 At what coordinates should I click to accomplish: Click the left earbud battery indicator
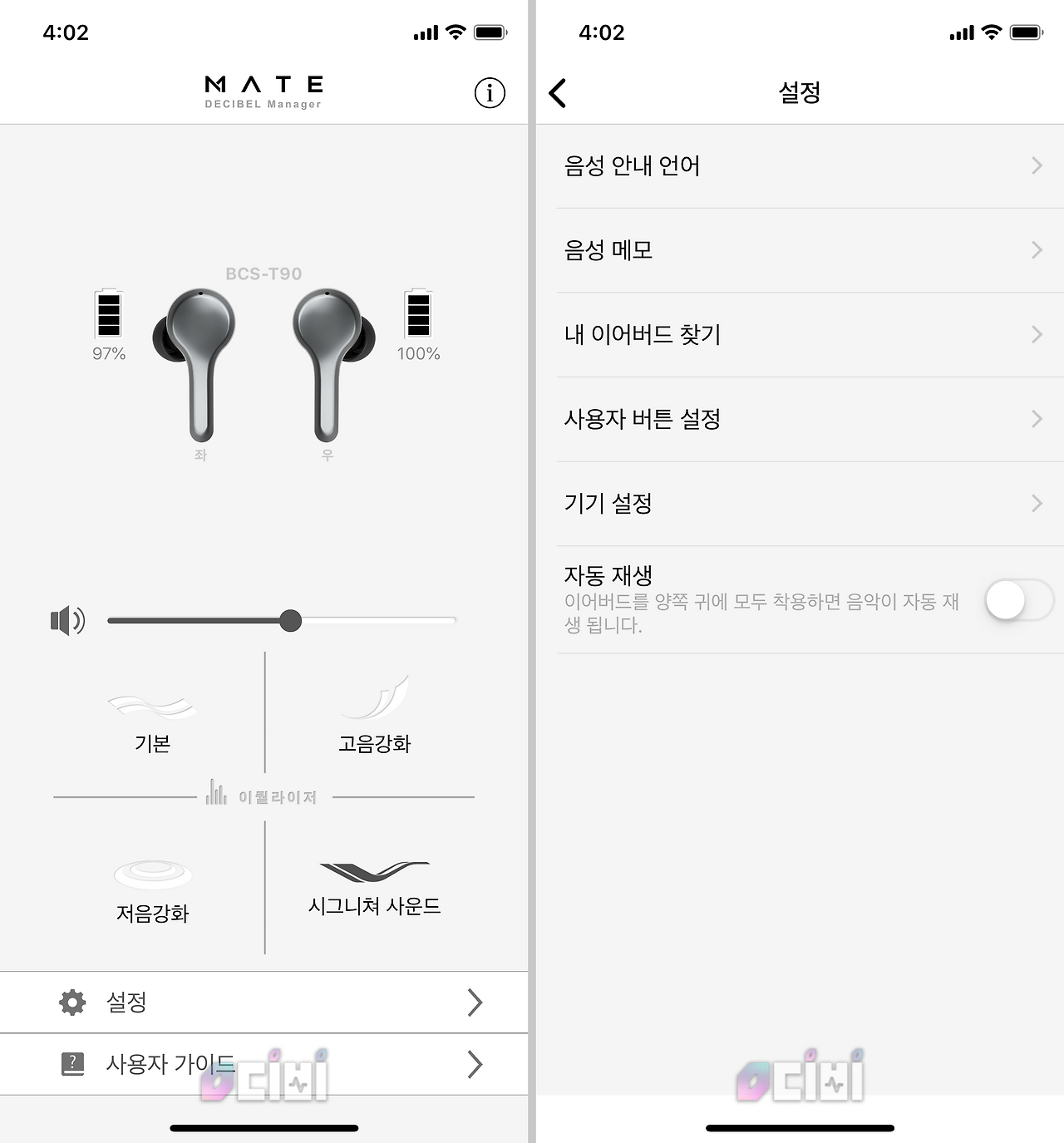click(109, 320)
